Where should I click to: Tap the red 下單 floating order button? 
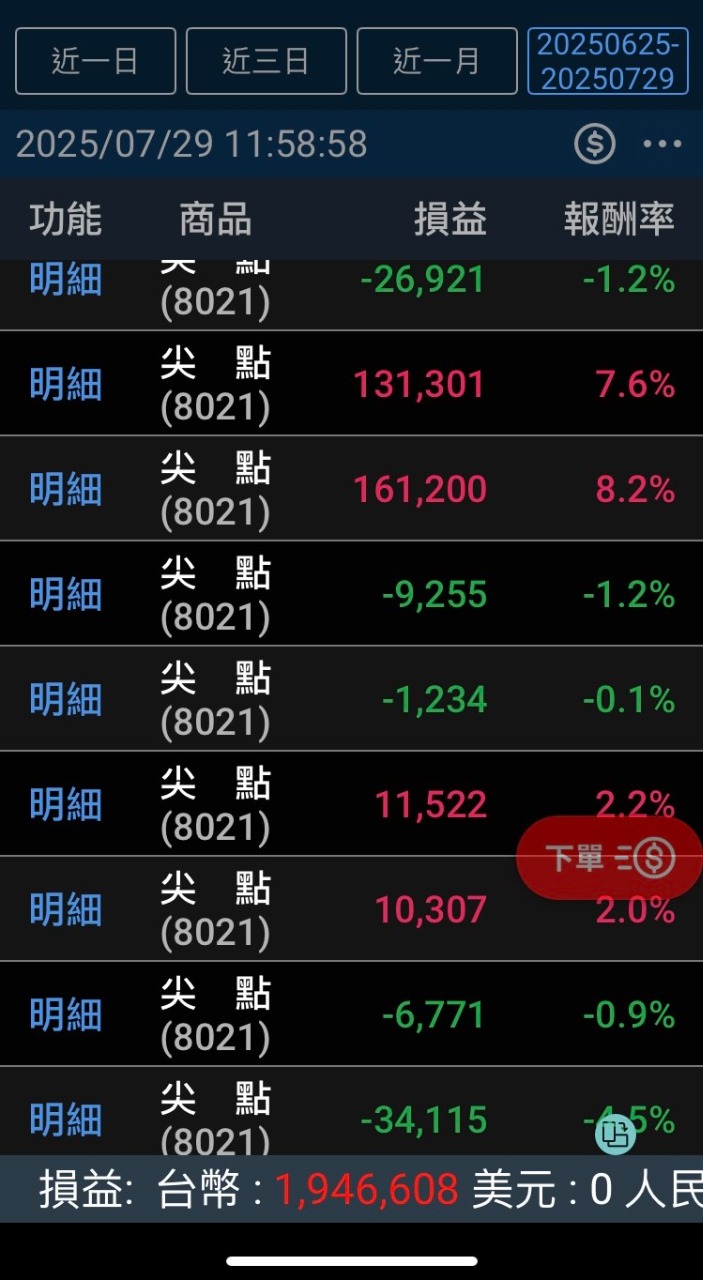click(609, 858)
